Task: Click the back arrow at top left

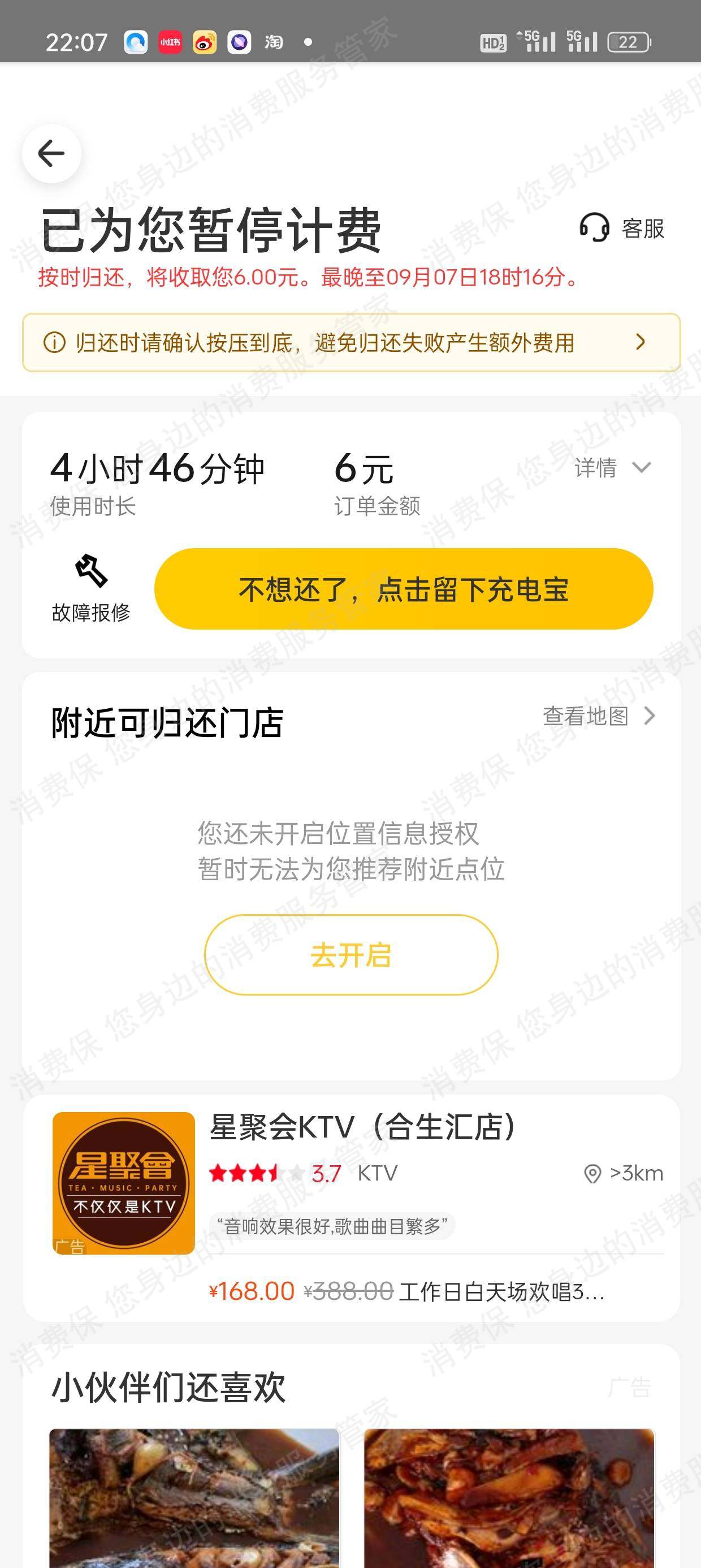Action: click(x=51, y=153)
